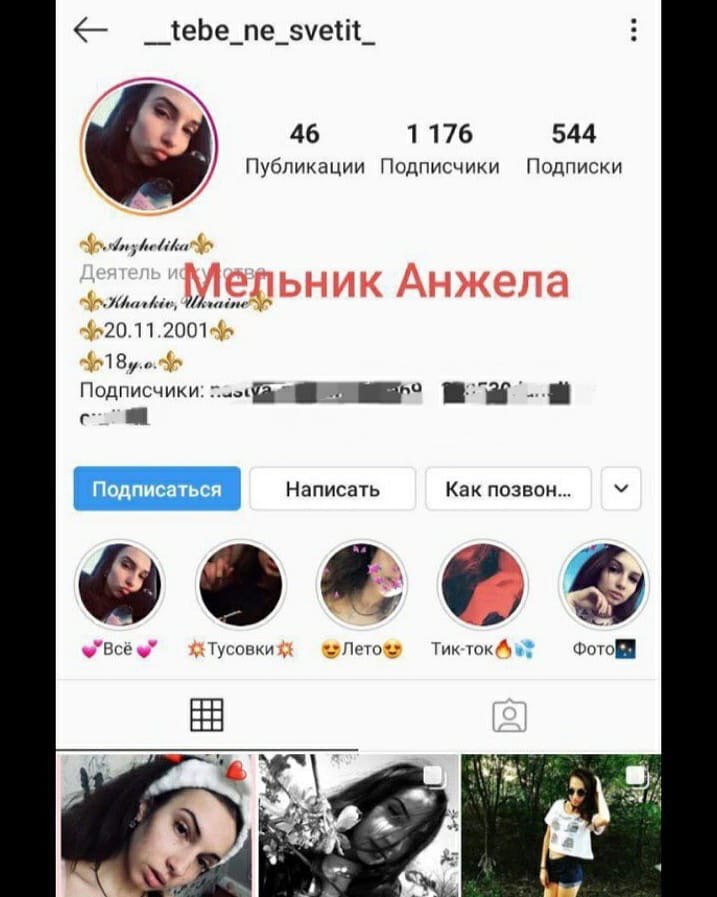Switch to the tagged photos tab
The image size is (717, 897).
pos(509,714)
